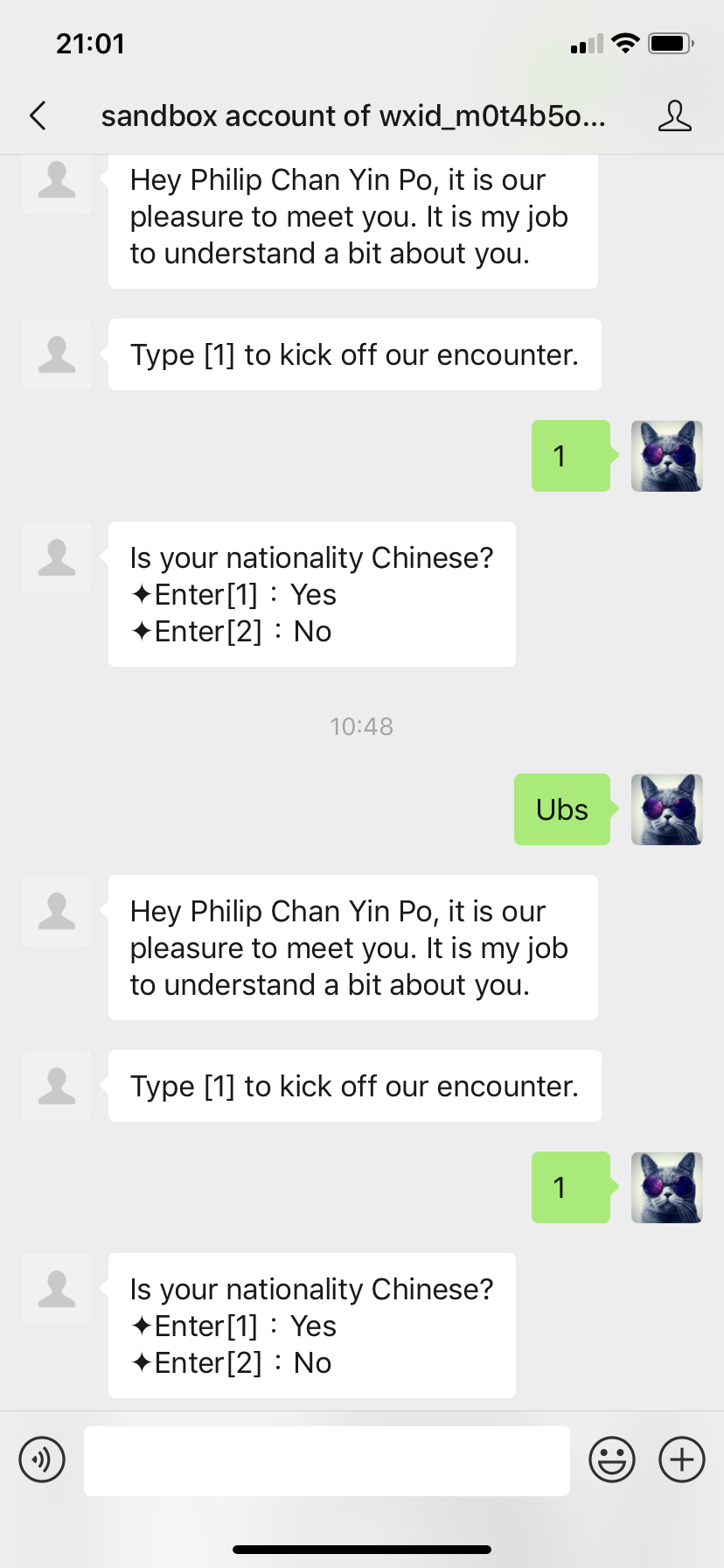Go back to the chat list
The height and width of the screenshot is (1568, 724).
pyautogui.click(x=38, y=115)
